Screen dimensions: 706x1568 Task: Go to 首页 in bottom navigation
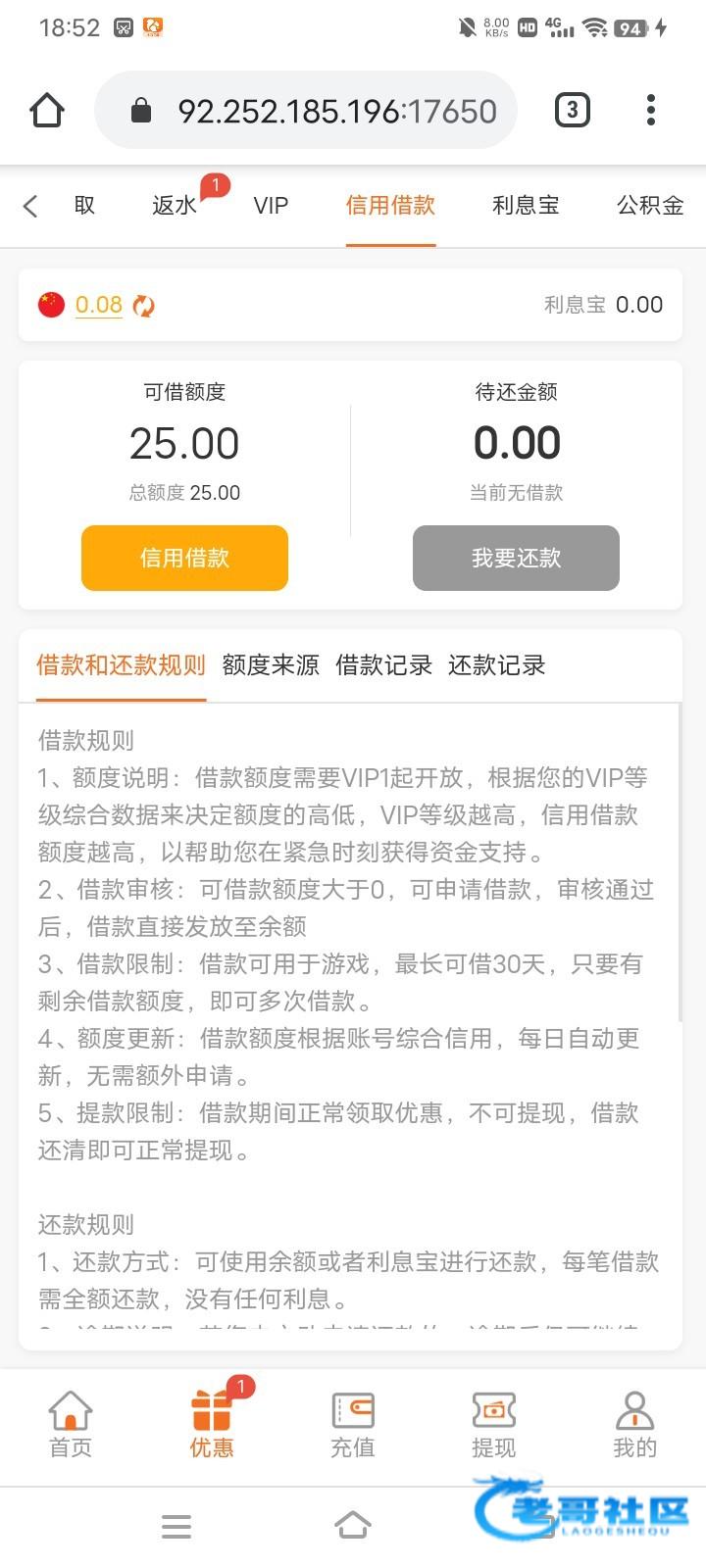click(x=71, y=1425)
